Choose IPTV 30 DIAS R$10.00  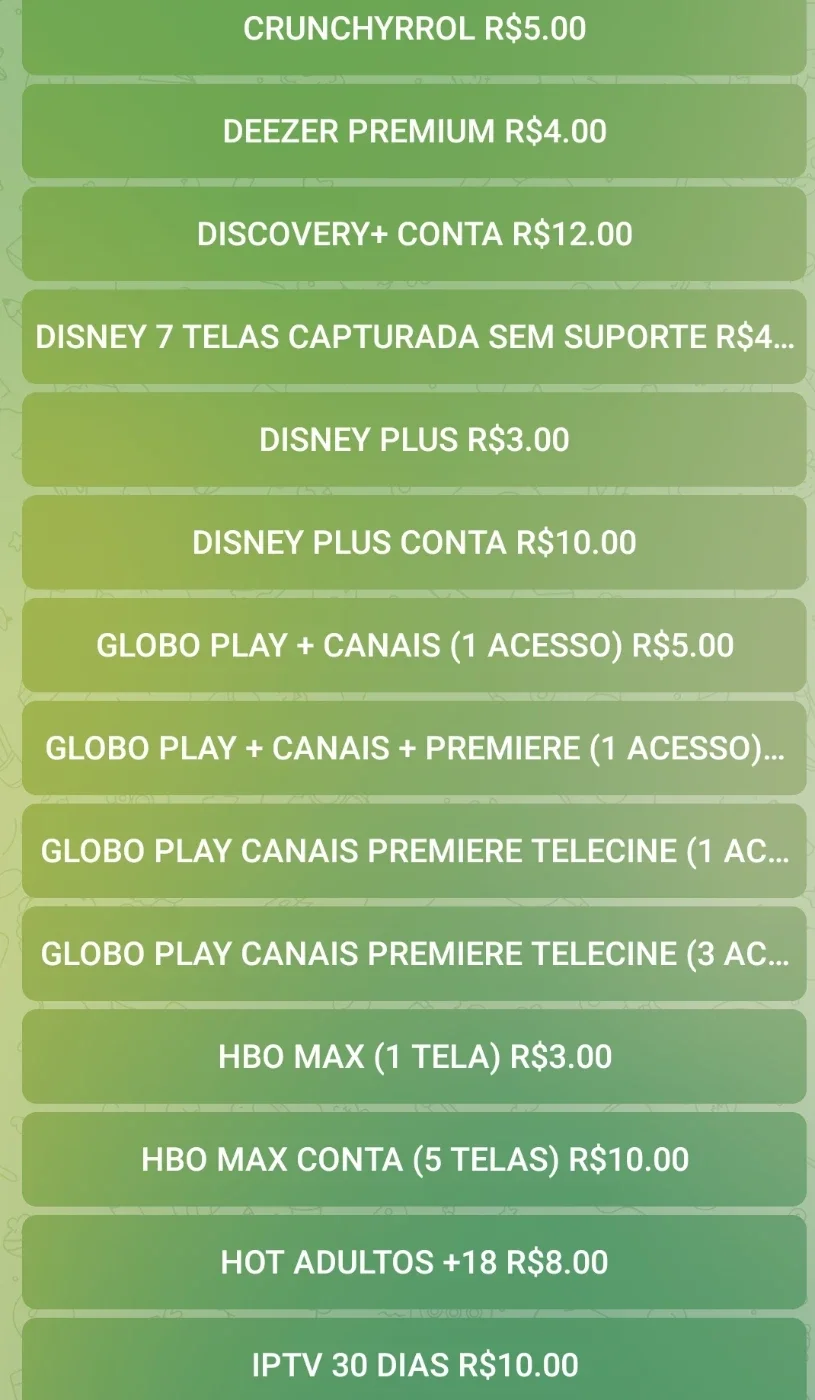(414, 1360)
